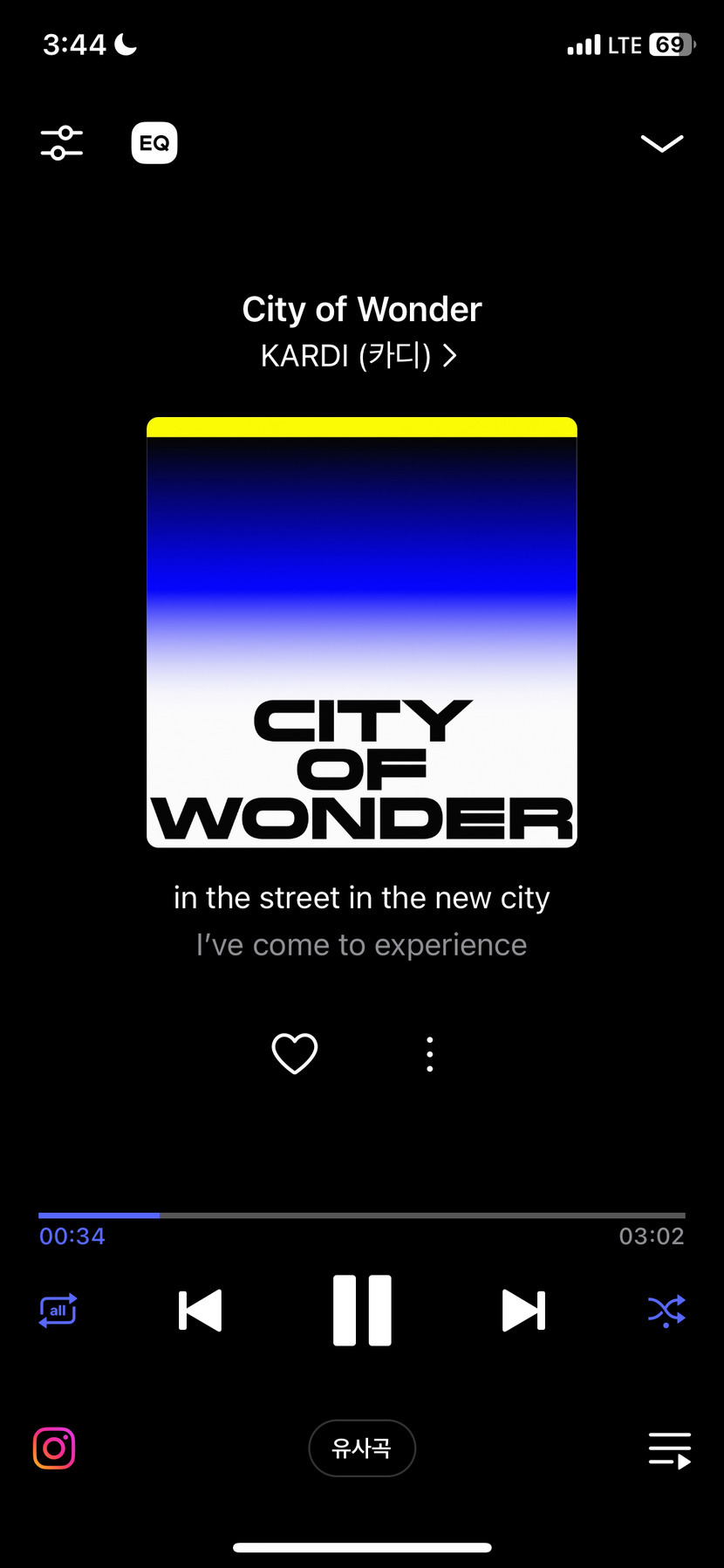Open the KARDI (카디) artist page
724x1568 pixels.
(x=359, y=356)
